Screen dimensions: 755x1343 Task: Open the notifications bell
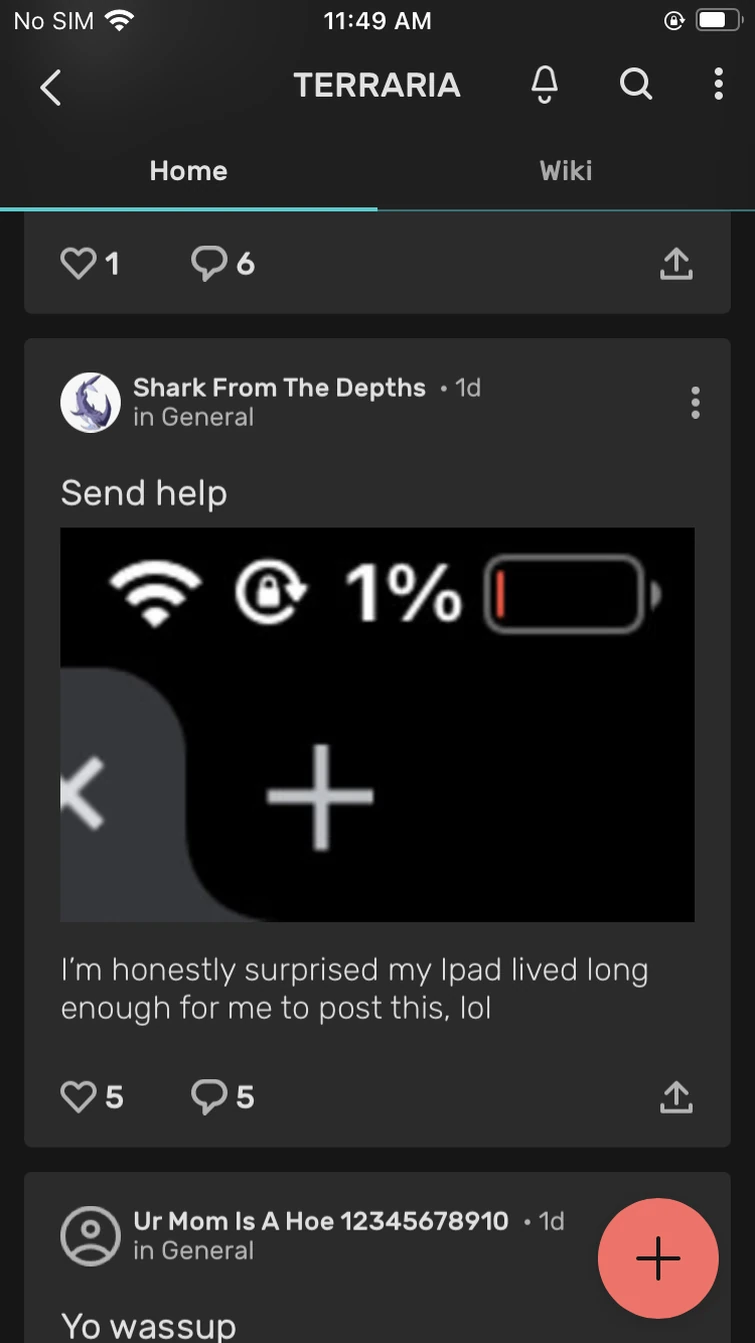point(544,85)
